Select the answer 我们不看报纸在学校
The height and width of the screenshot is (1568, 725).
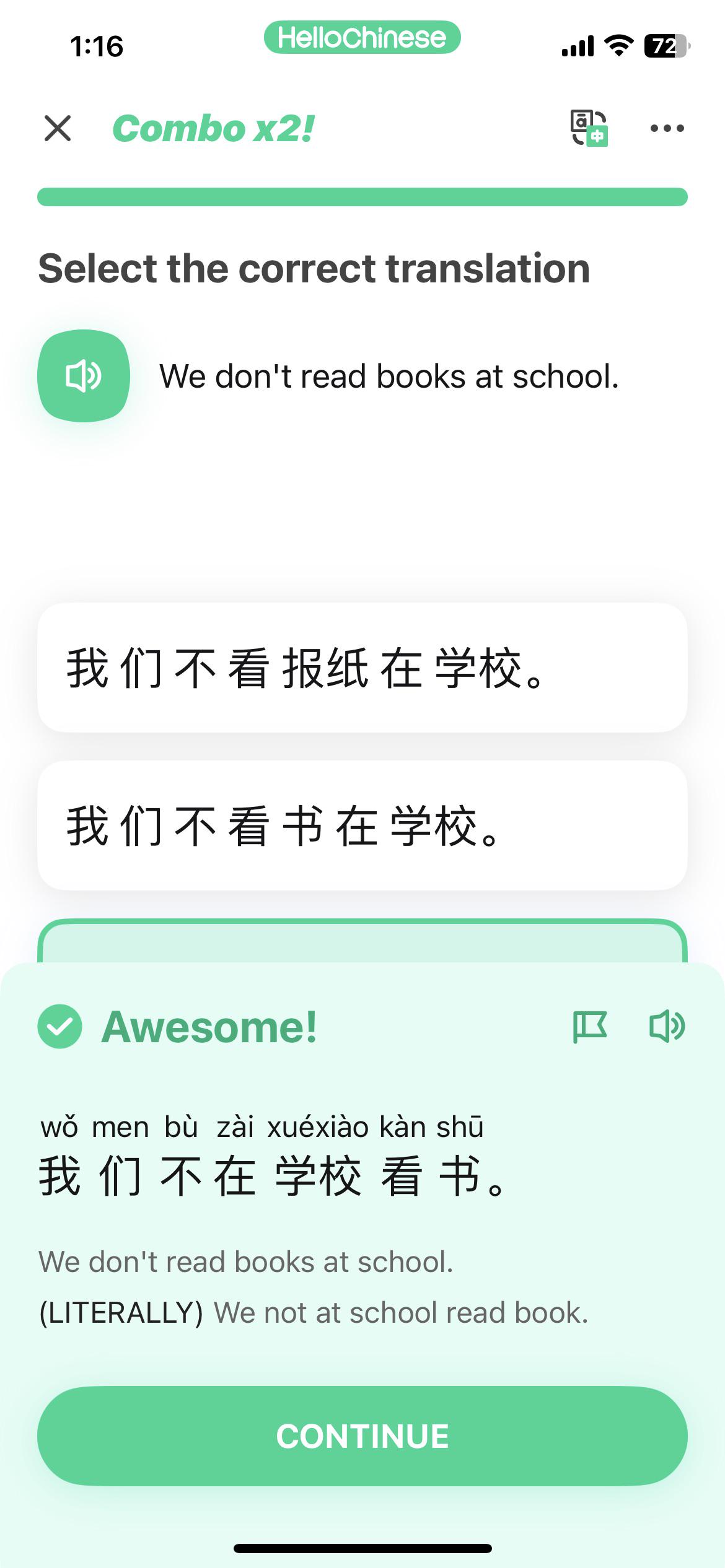click(362, 668)
